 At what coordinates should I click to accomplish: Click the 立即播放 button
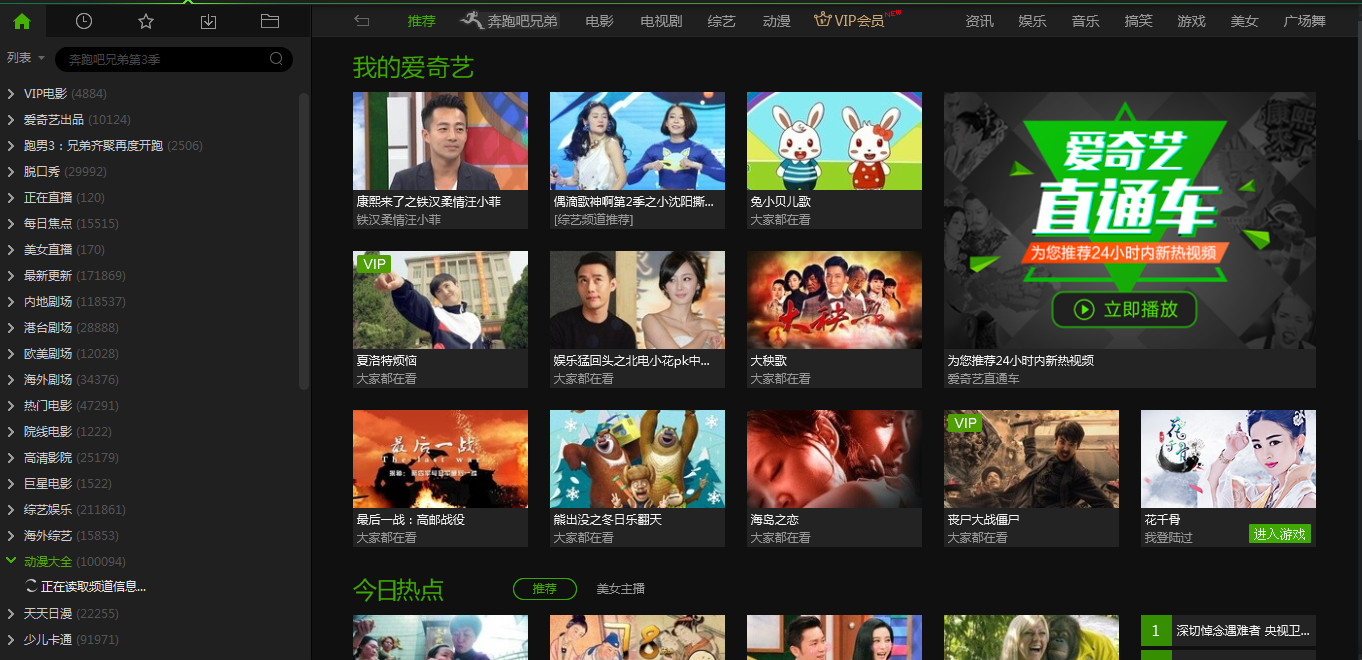tap(1125, 310)
